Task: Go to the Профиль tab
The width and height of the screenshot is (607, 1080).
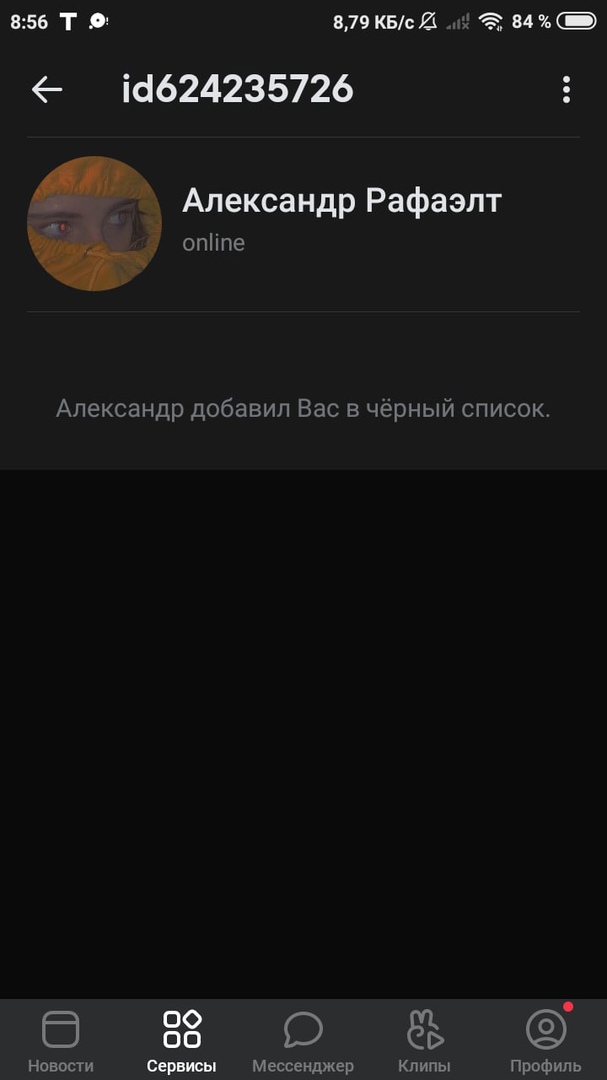Action: [545, 1041]
